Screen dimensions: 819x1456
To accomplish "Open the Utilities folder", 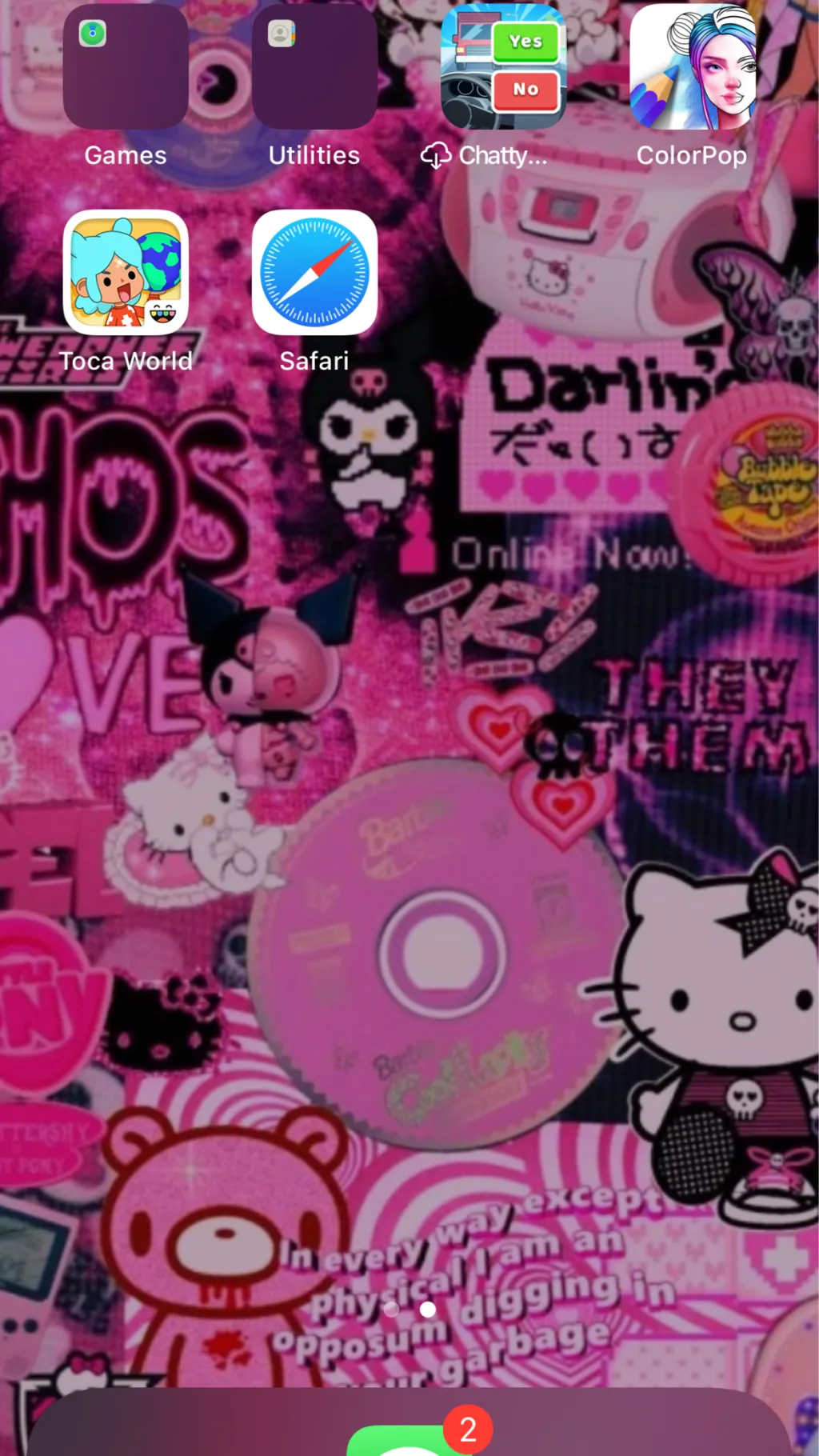I will pyautogui.click(x=314, y=67).
